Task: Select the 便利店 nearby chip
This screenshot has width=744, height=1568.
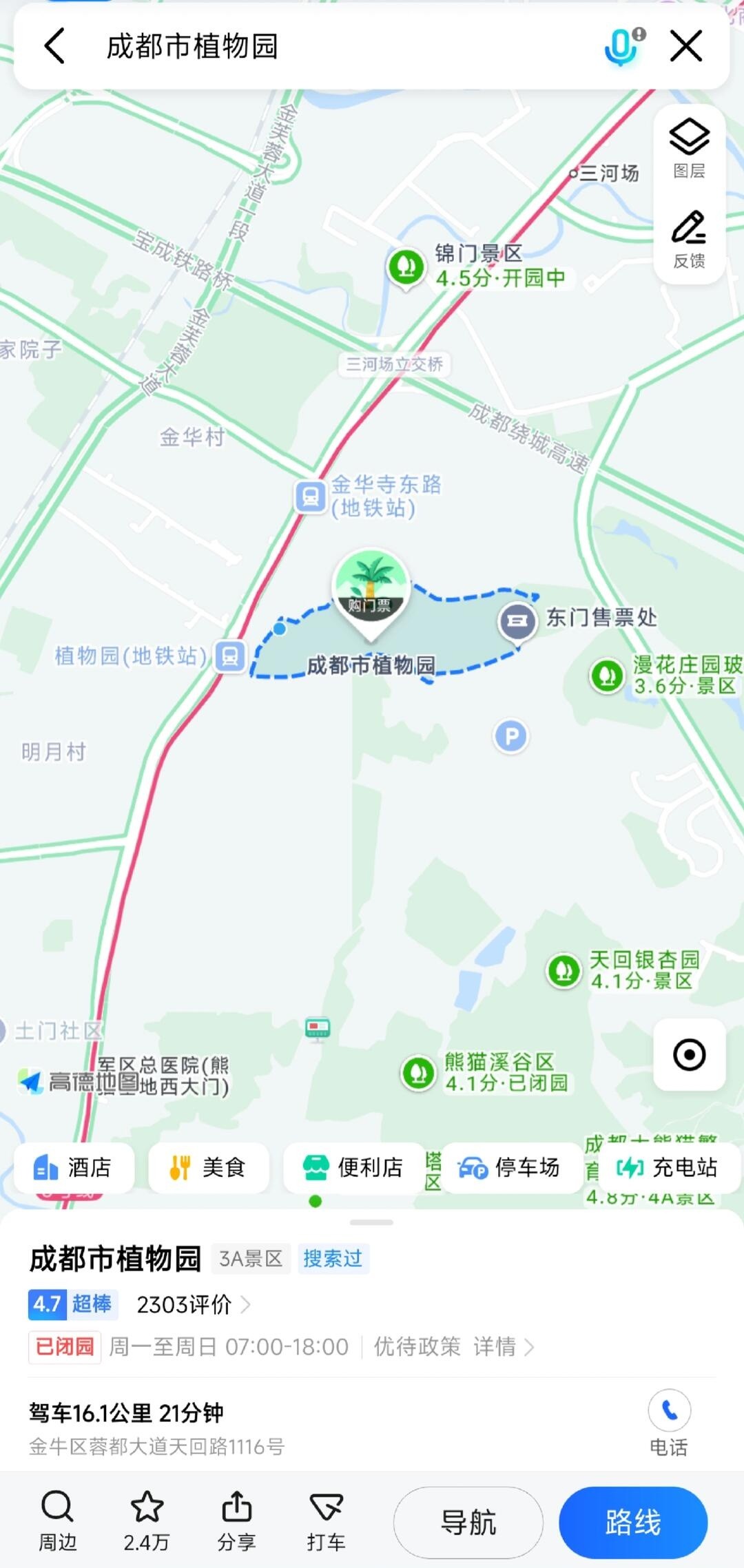Action: (x=354, y=1167)
